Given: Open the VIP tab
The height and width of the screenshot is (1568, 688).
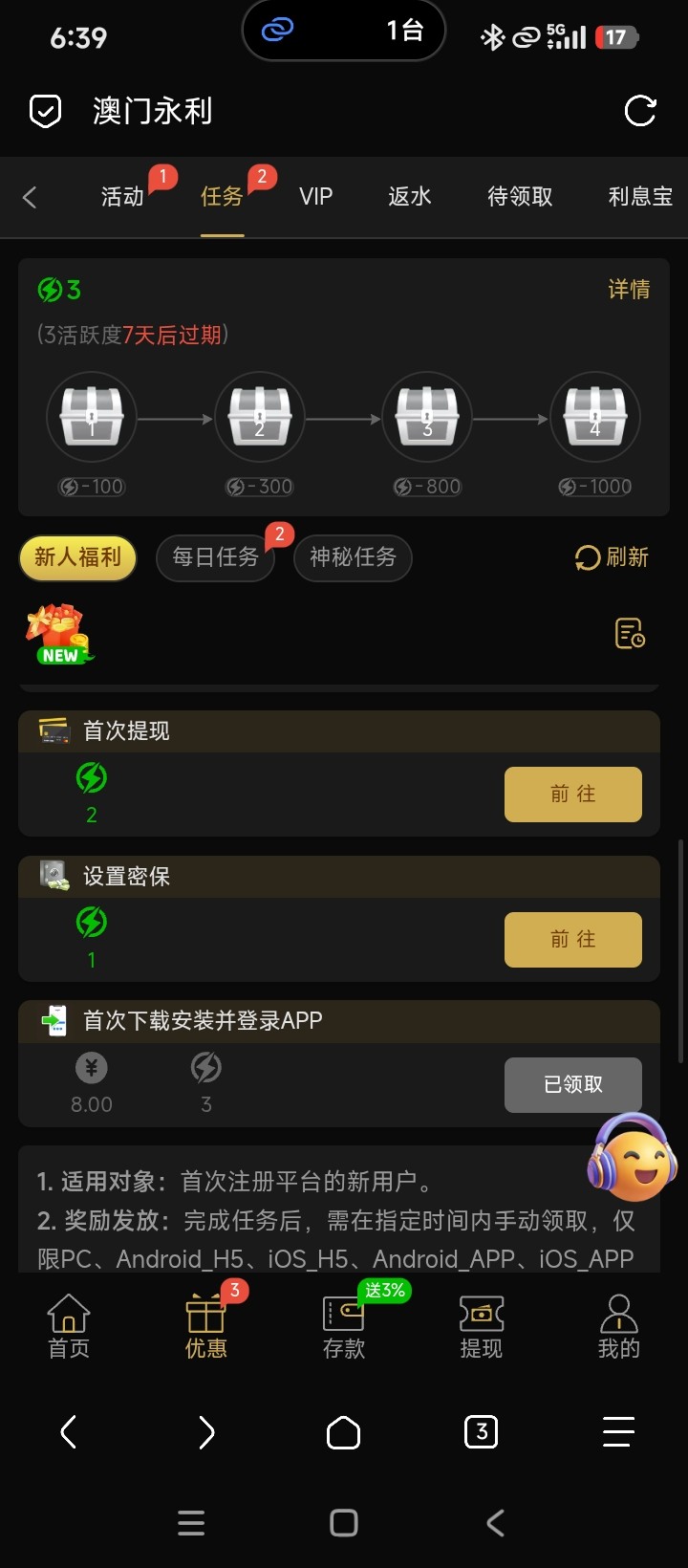Looking at the screenshot, I should pyautogui.click(x=315, y=197).
